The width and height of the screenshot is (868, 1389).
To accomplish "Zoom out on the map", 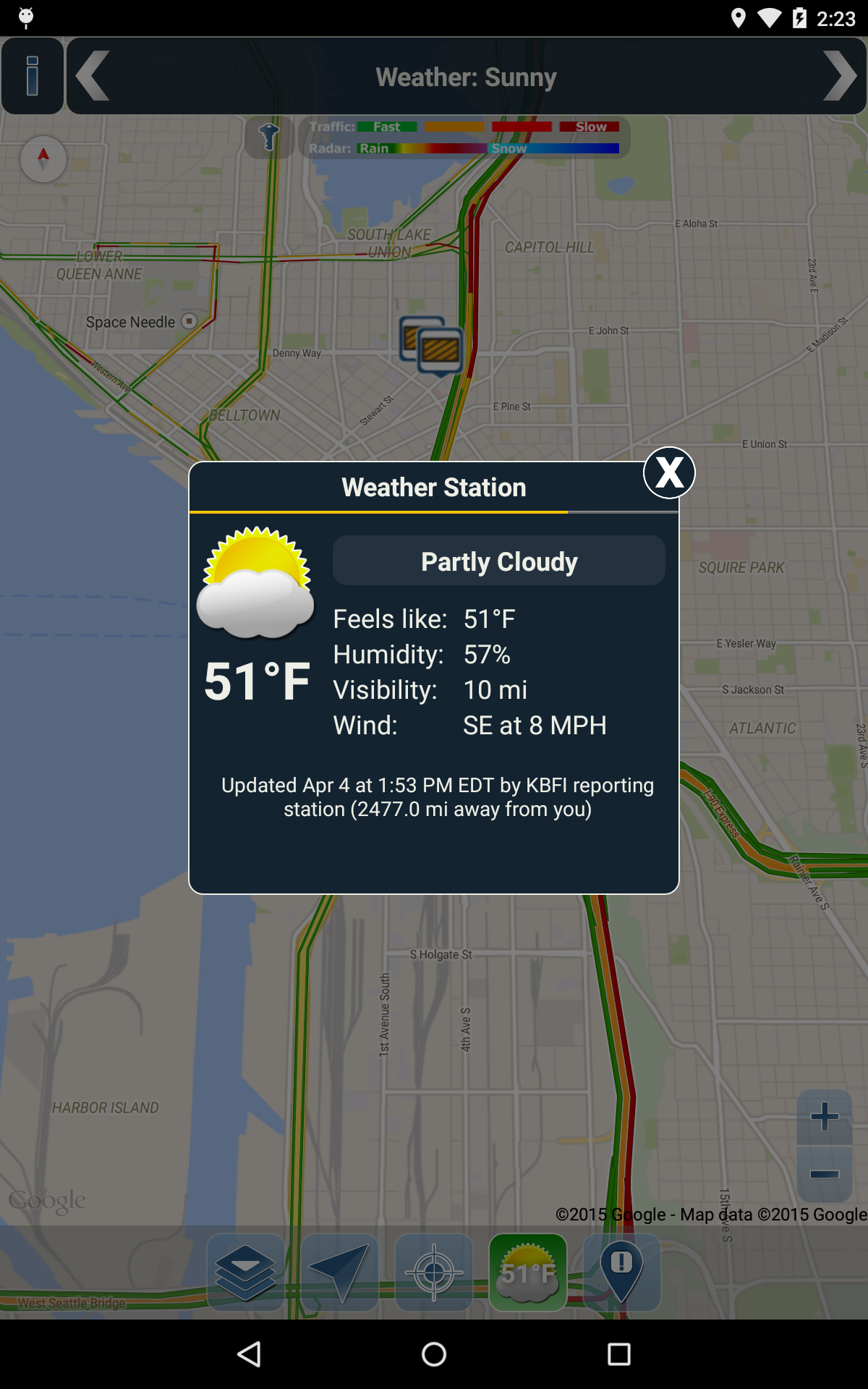I will pos(824,1175).
